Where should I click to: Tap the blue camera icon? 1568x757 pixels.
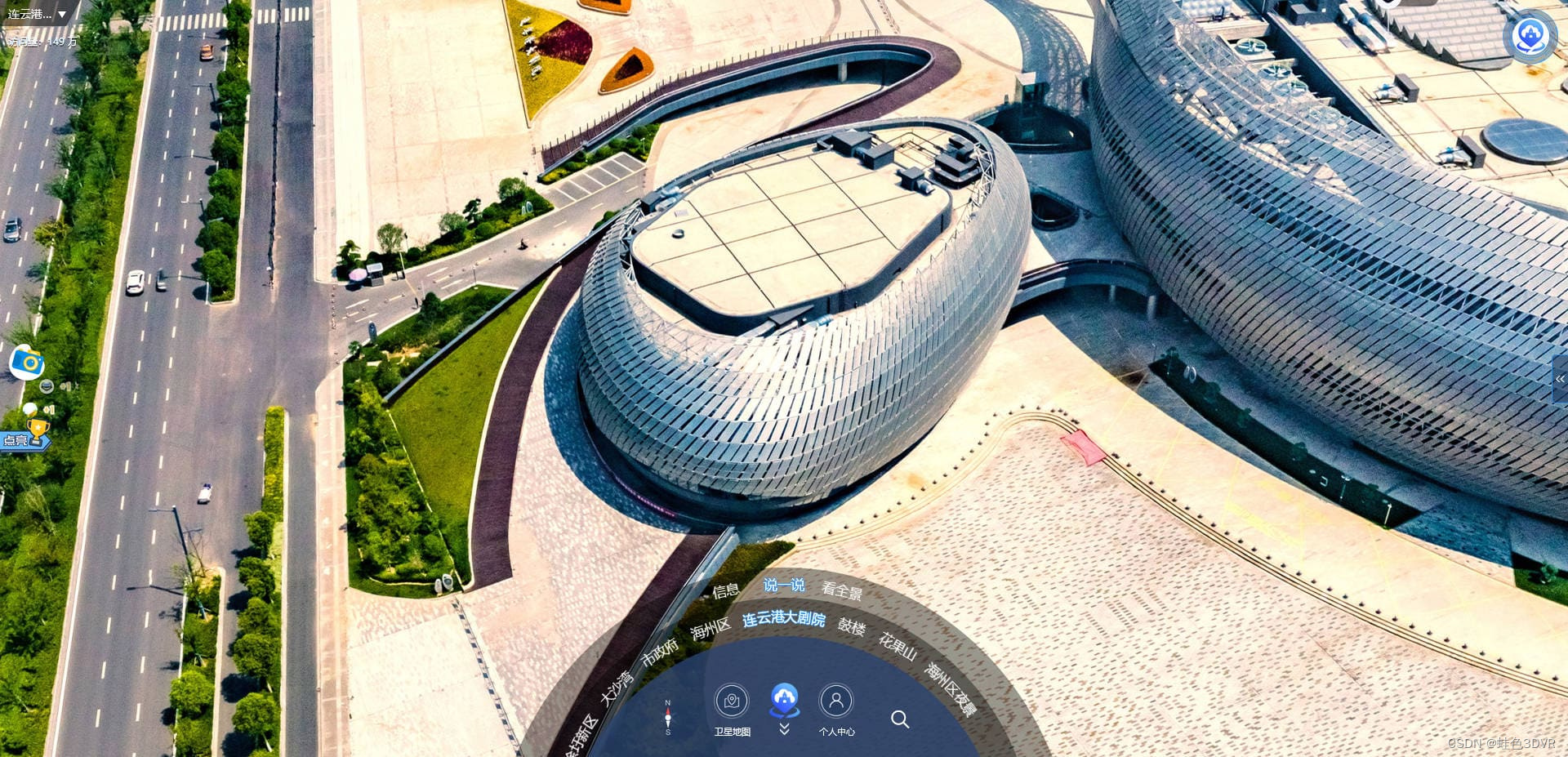tap(27, 363)
